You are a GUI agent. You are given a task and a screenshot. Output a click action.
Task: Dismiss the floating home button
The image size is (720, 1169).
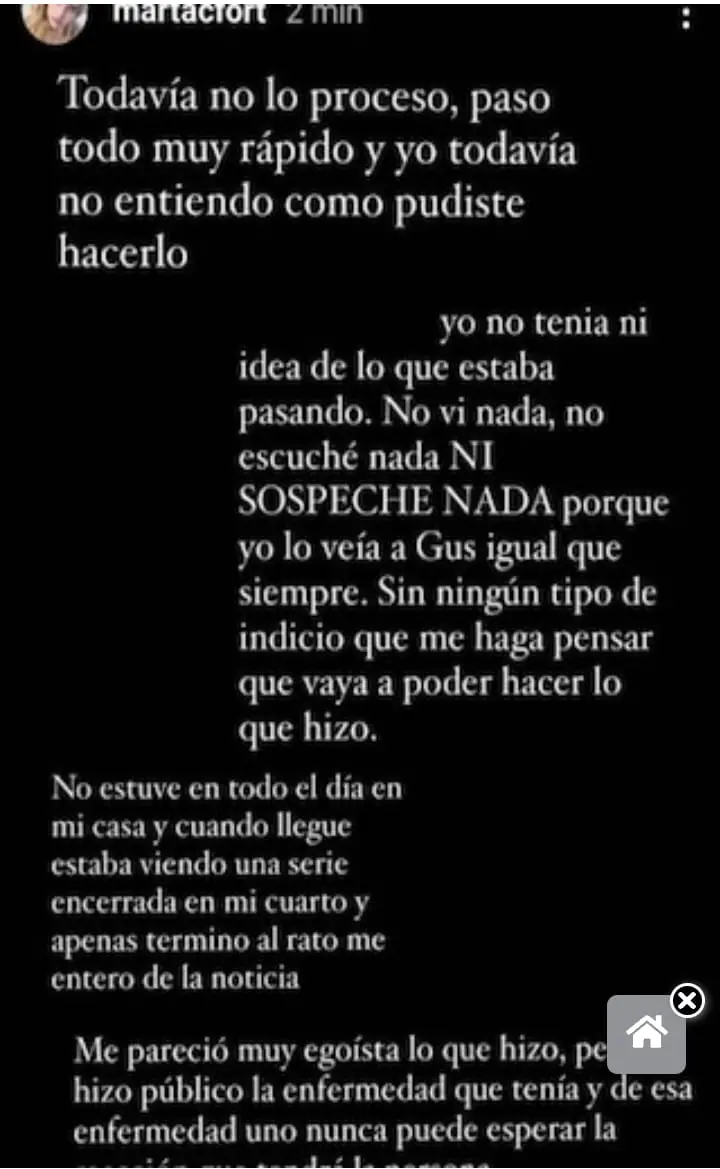click(x=687, y=1001)
